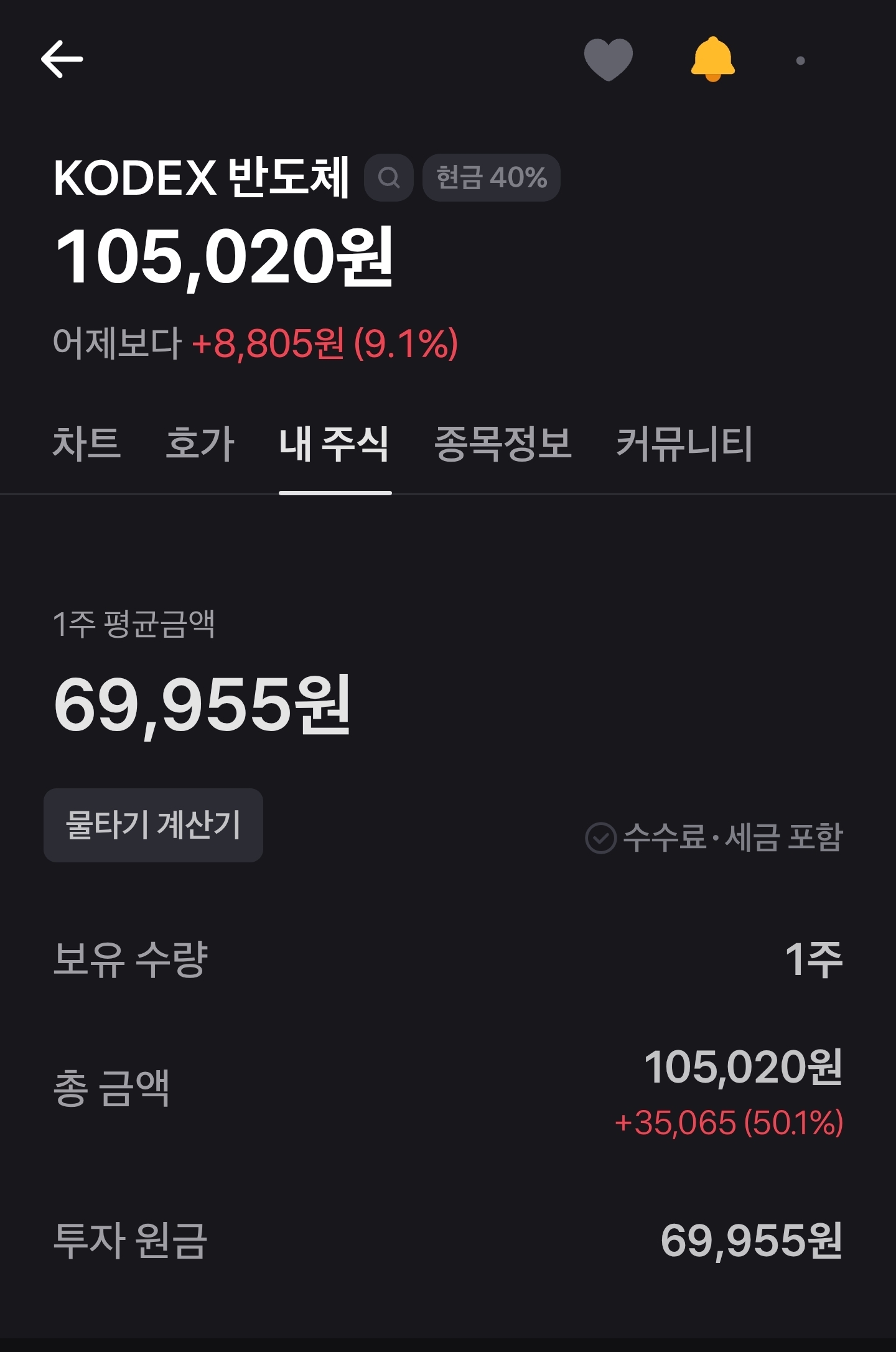Image resolution: width=896 pixels, height=1352 pixels.
Task: Switch to the 차트 tab
Action: tap(86, 444)
